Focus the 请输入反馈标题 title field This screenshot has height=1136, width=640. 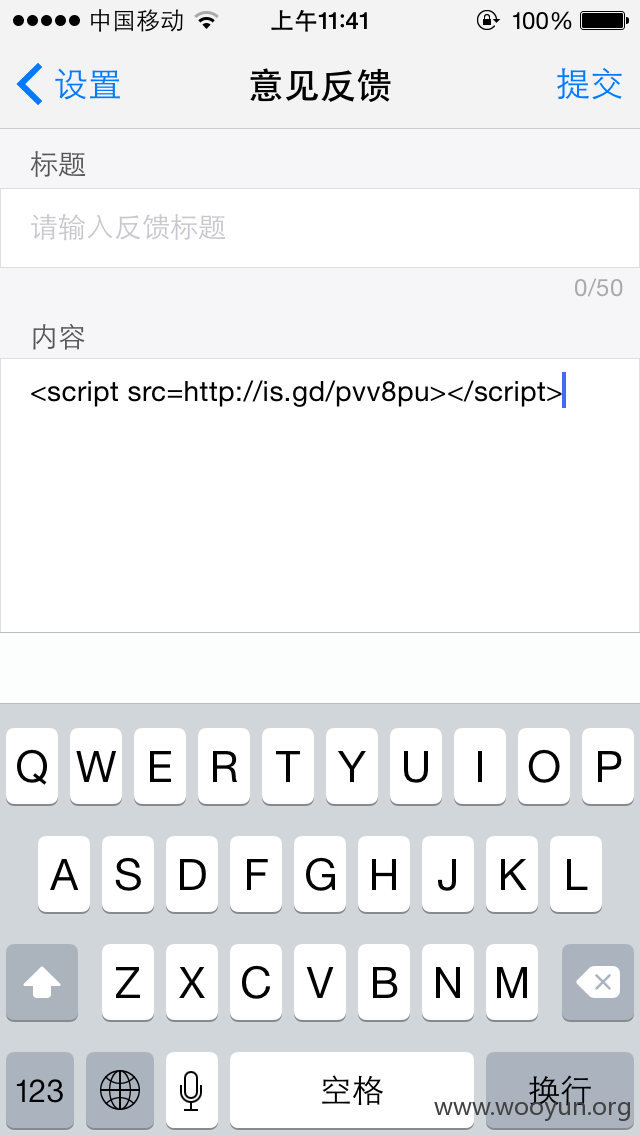320,228
